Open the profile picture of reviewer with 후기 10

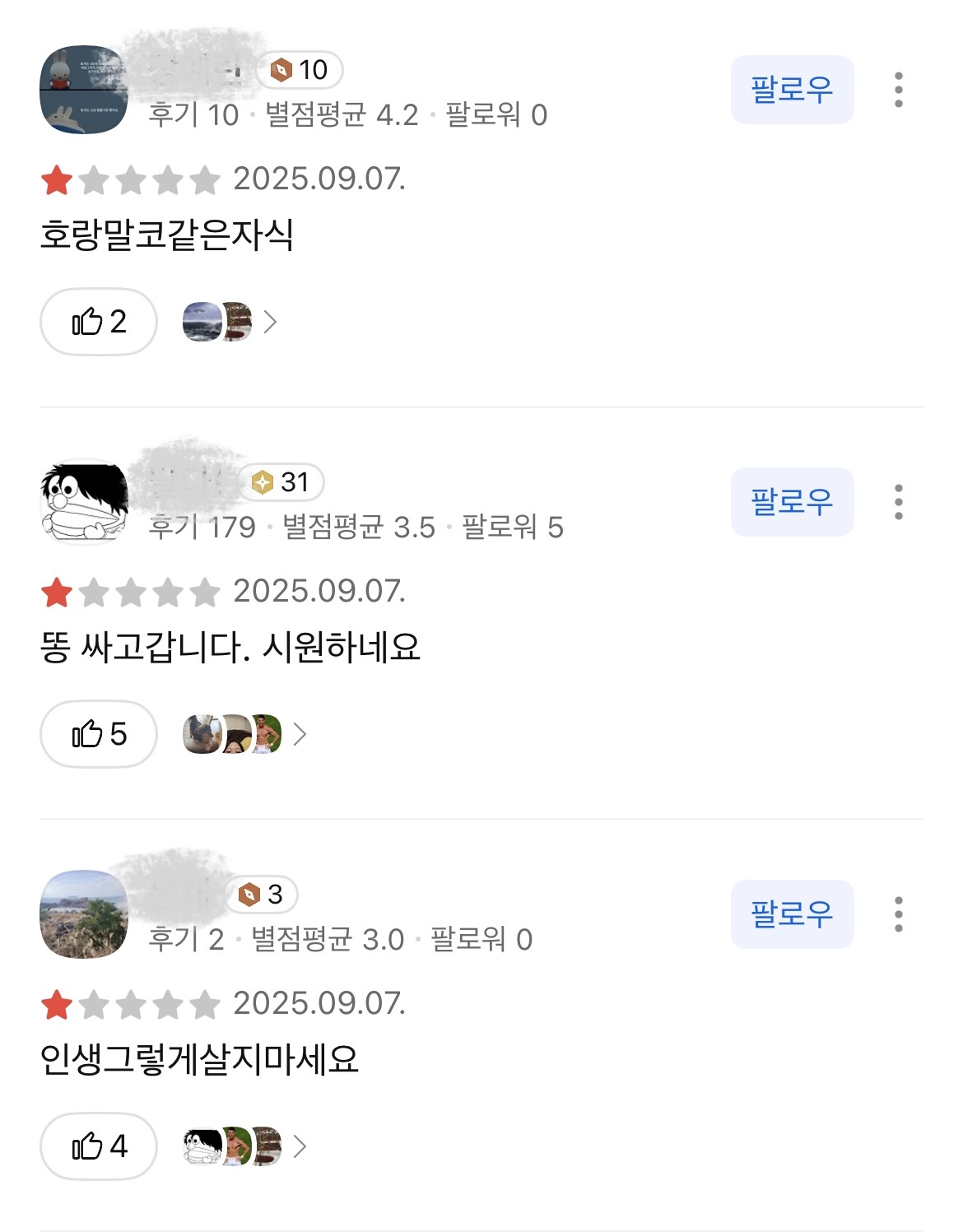pyautogui.click(x=84, y=90)
